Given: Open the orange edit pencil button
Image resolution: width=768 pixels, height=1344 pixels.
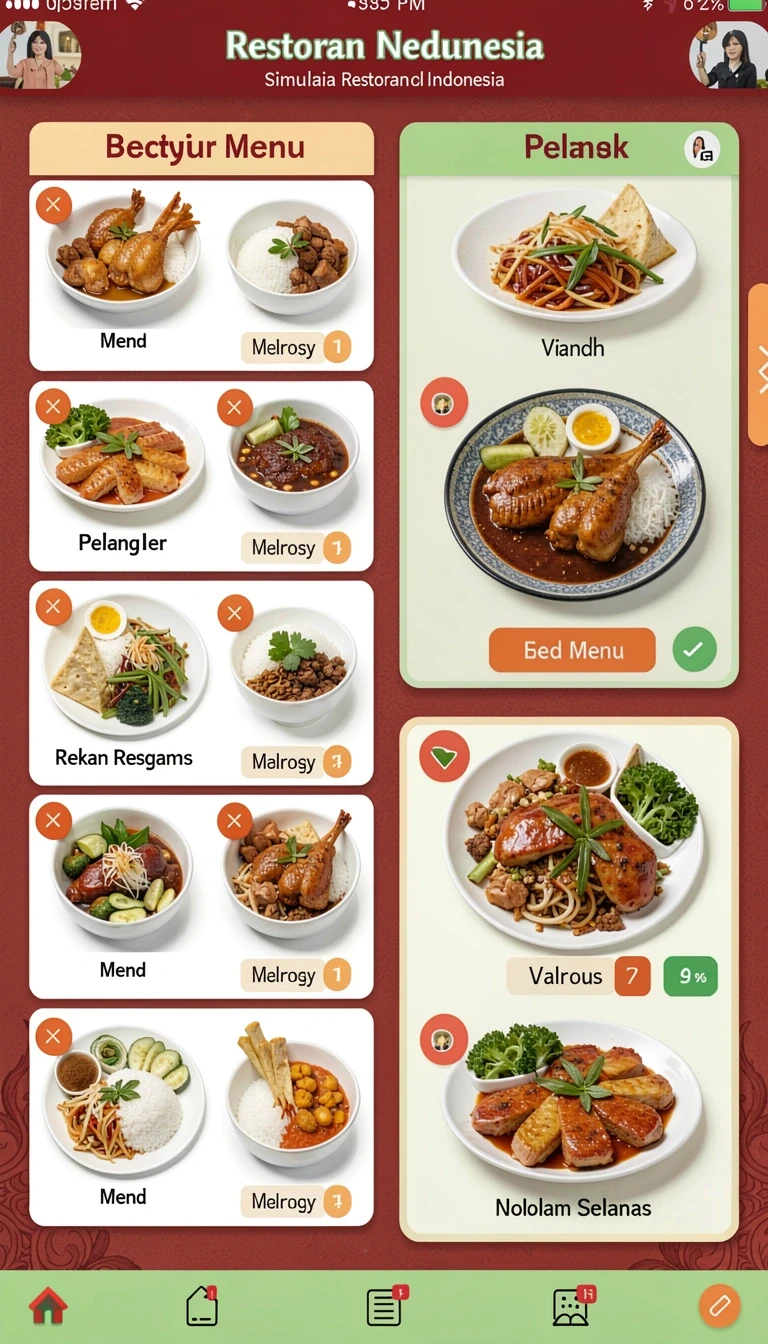Looking at the screenshot, I should 720,1306.
